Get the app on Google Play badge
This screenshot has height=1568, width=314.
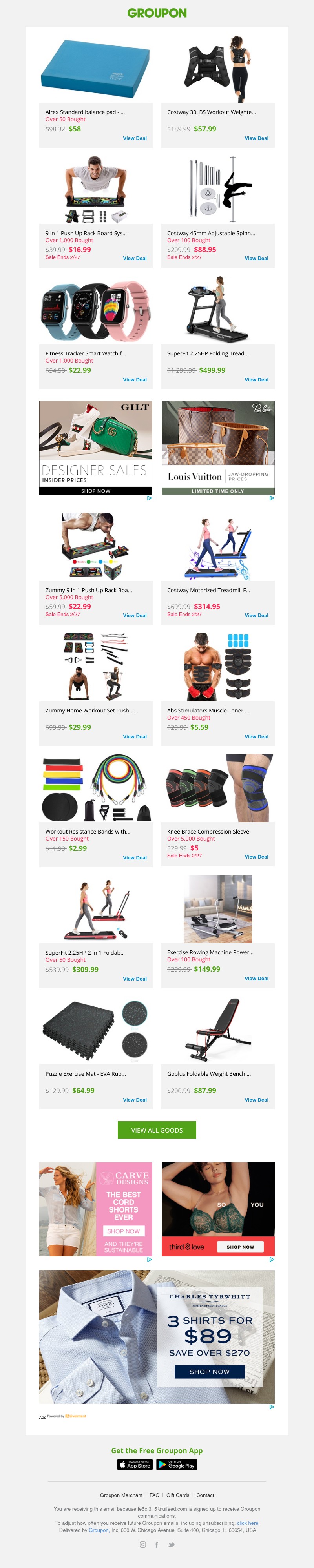point(176,1465)
